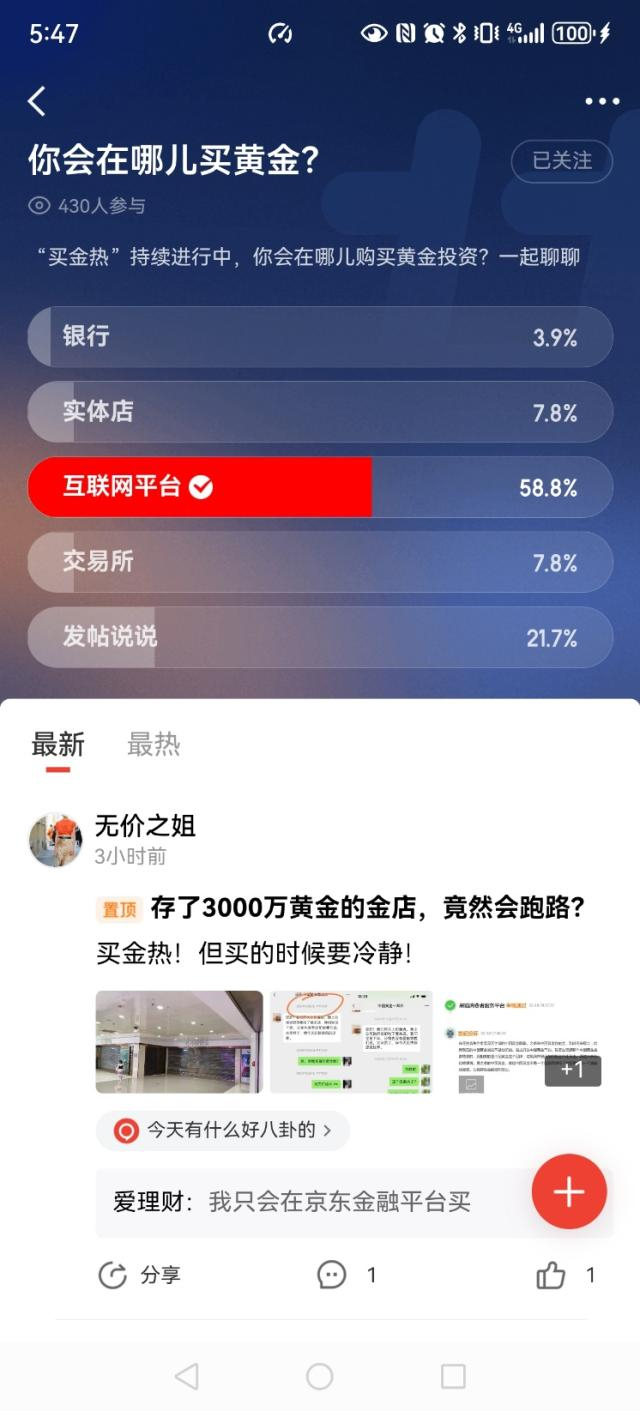Switch to the 最新 tab
The image size is (640, 1411).
[x=58, y=745]
